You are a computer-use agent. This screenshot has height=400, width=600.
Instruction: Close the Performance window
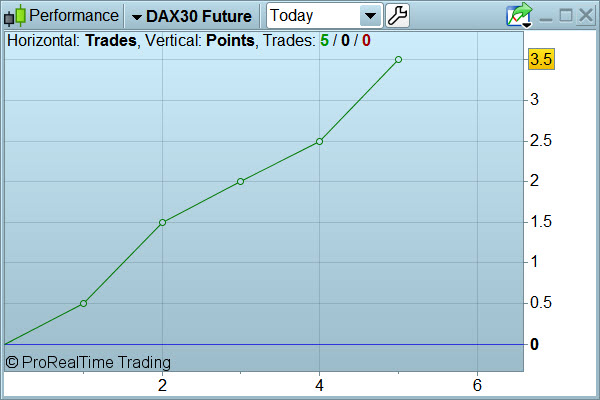point(585,15)
